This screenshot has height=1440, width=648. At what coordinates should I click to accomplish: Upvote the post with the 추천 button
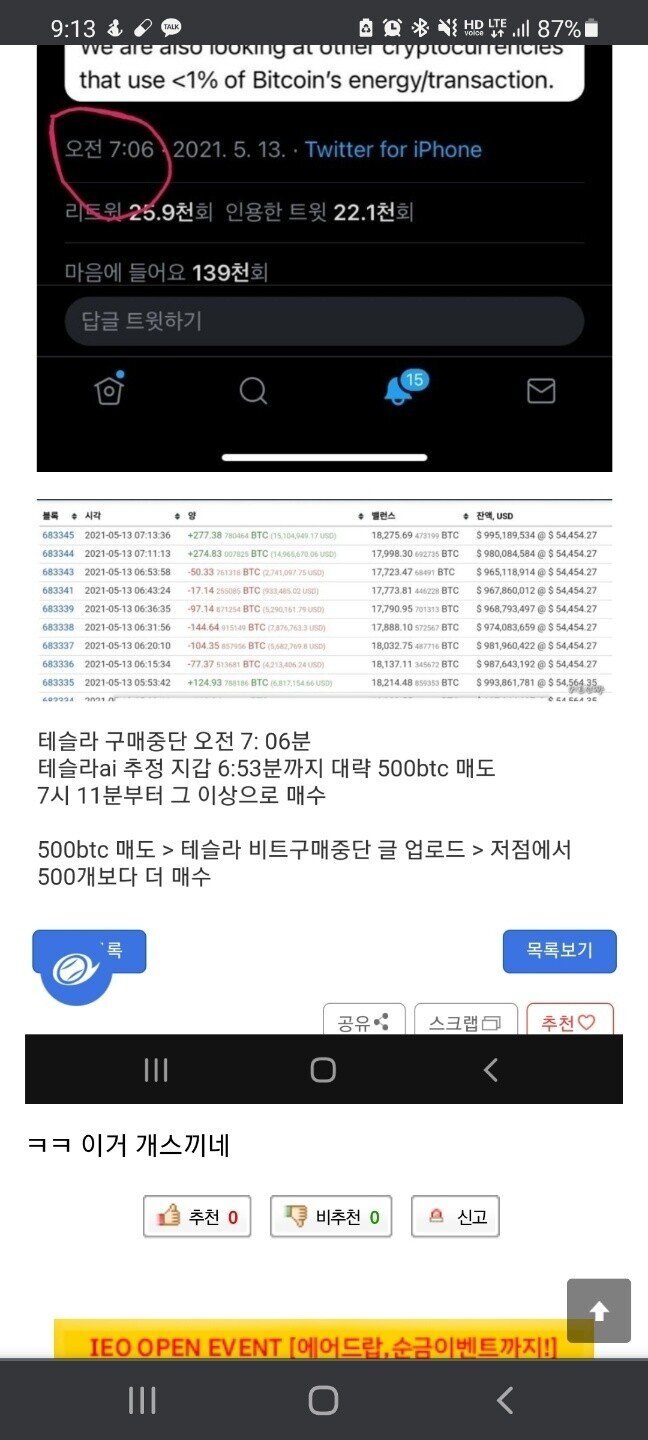(x=197, y=1217)
